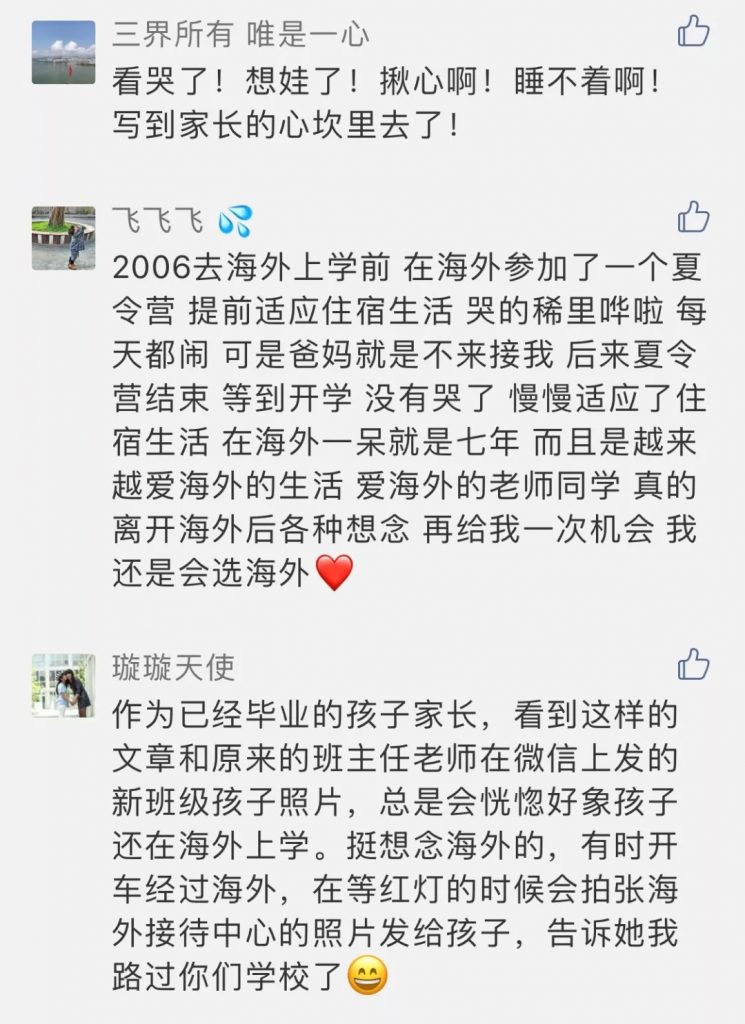Viewport: 745px width, 1024px height.
Task: Open 三界所有 唯是一心's avatar
Action: tap(63, 52)
